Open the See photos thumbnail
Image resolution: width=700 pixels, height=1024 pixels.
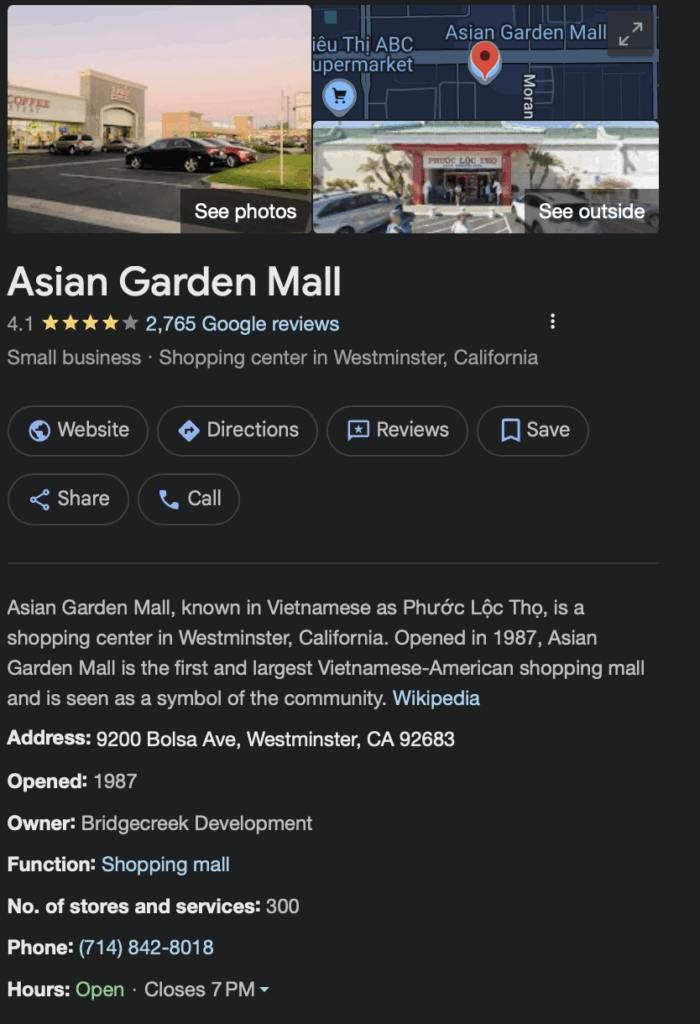[160, 118]
